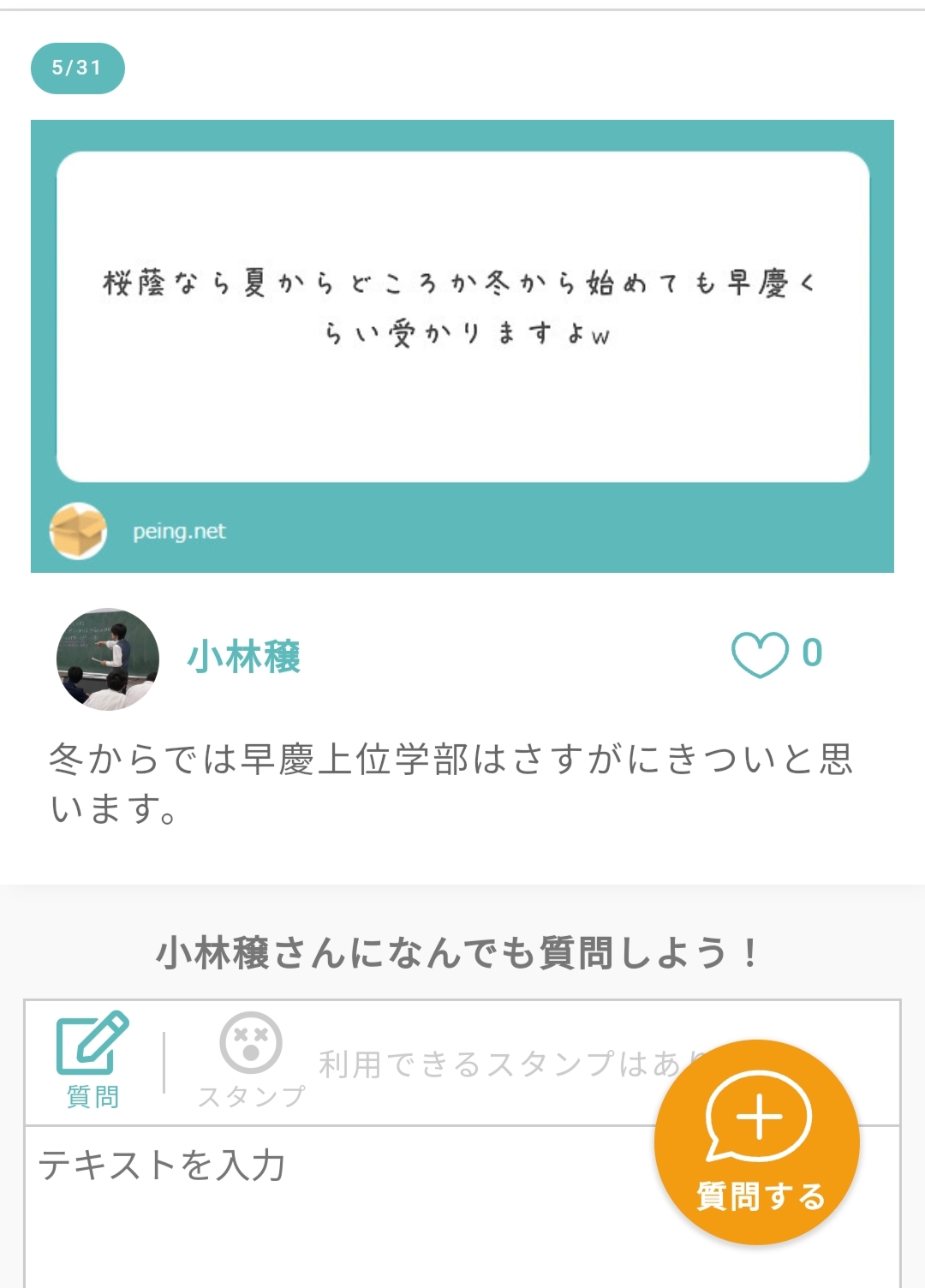Select the 質問 tab
The width and height of the screenshot is (925, 1288).
[92, 1060]
